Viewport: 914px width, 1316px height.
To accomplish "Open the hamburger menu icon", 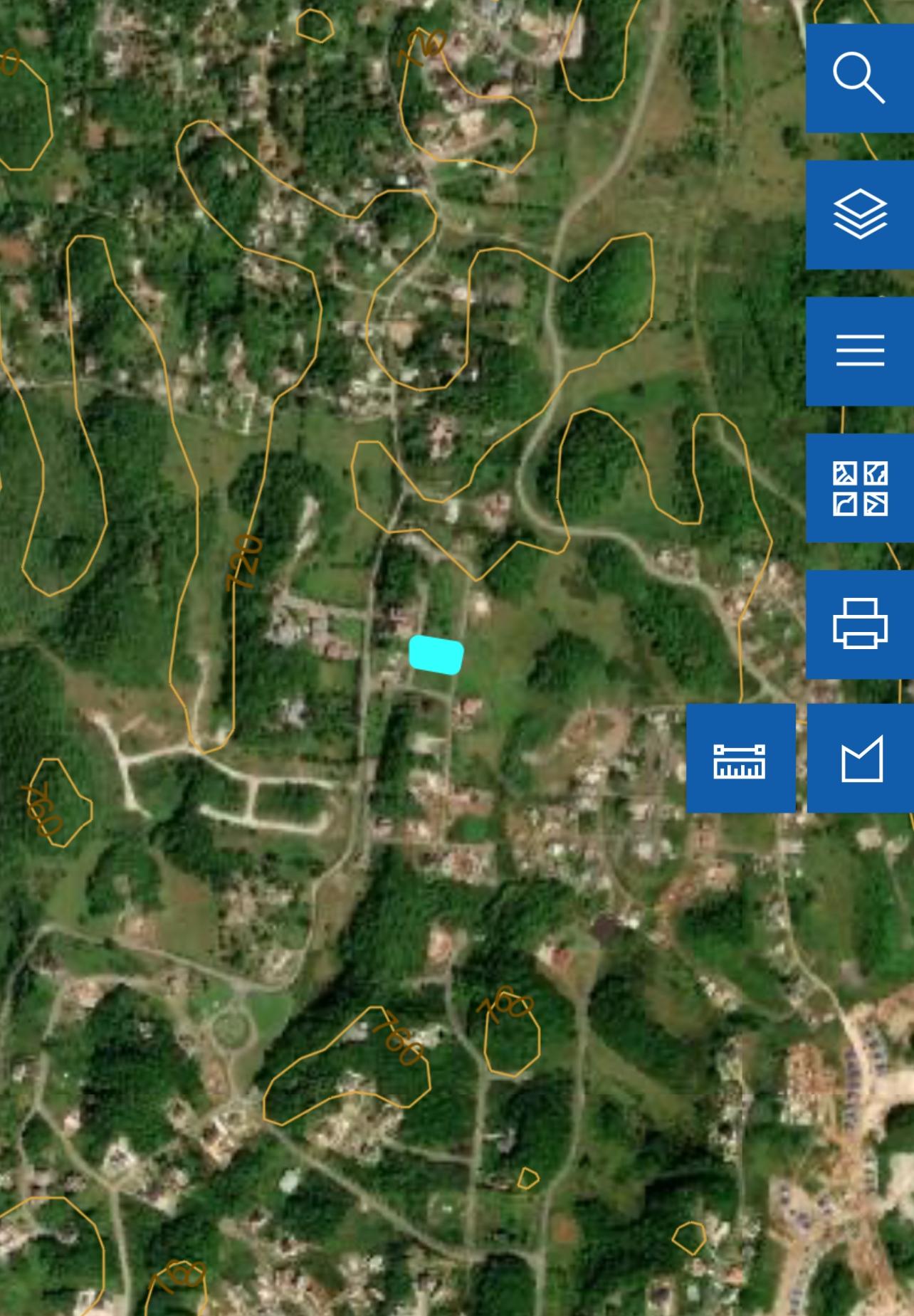I will pos(859,349).
